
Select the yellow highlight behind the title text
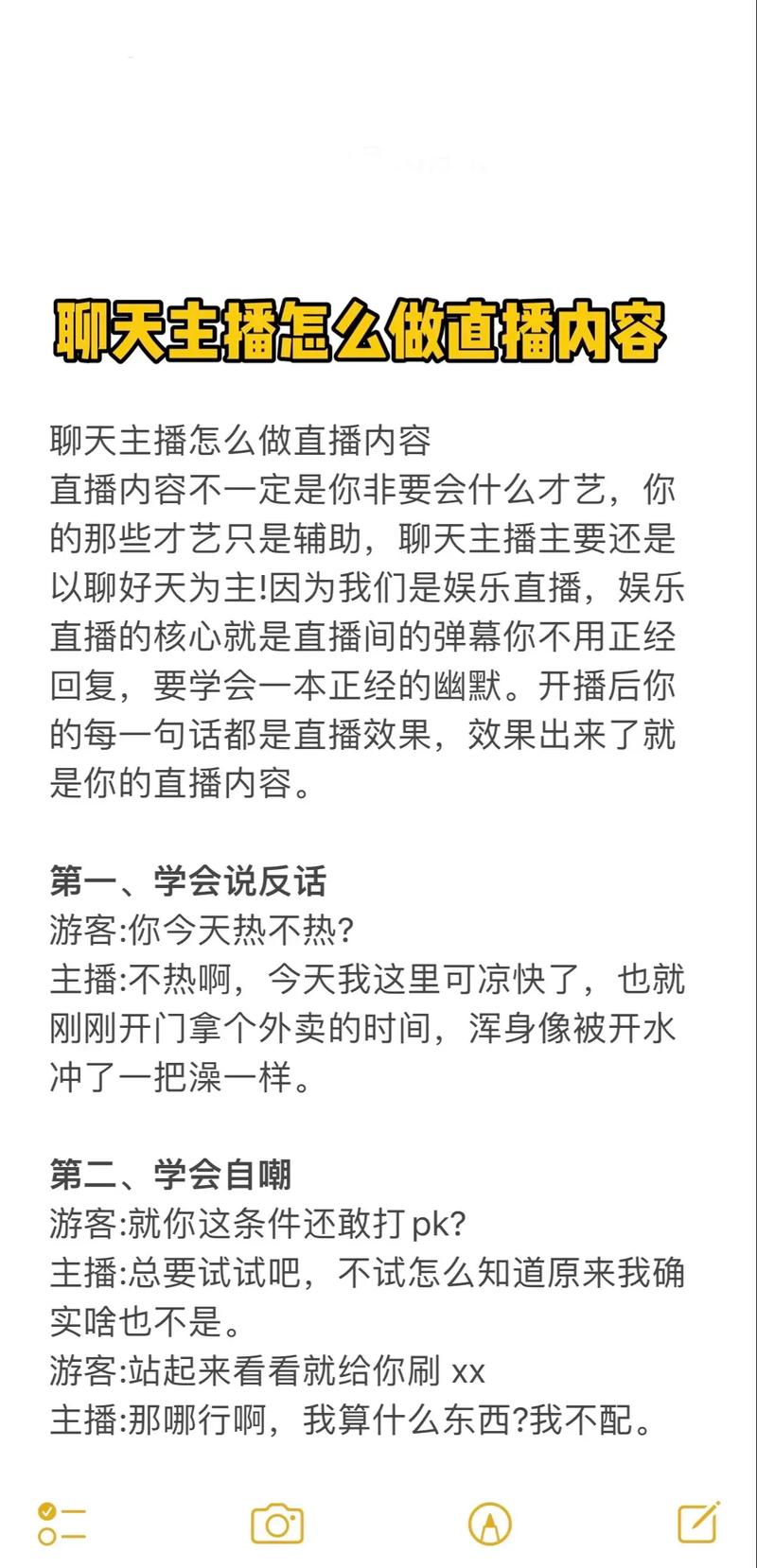pyautogui.click(x=362, y=333)
